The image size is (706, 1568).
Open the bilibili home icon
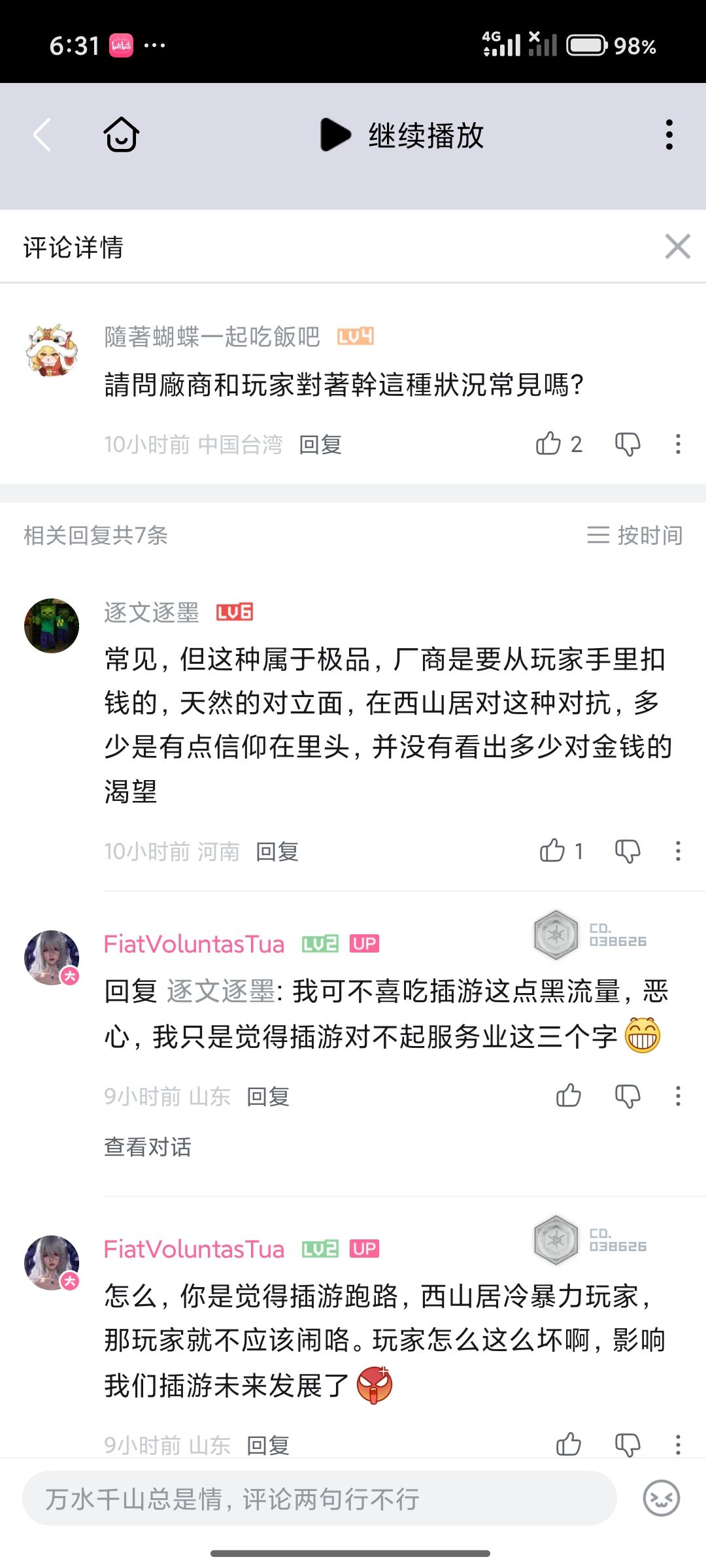[x=122, y=135]
